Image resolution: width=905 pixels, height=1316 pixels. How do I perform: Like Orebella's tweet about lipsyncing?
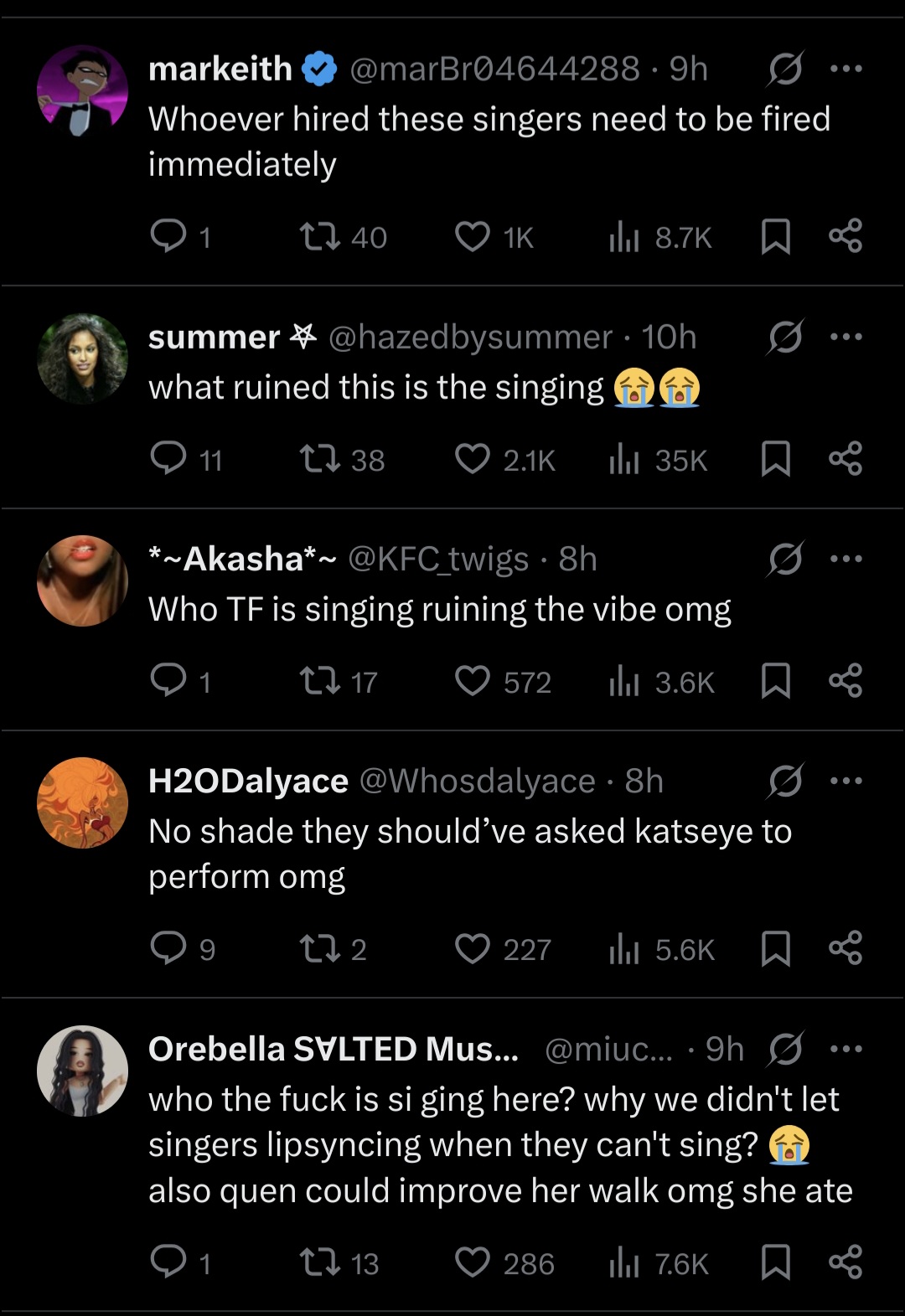pos(473,1262)
